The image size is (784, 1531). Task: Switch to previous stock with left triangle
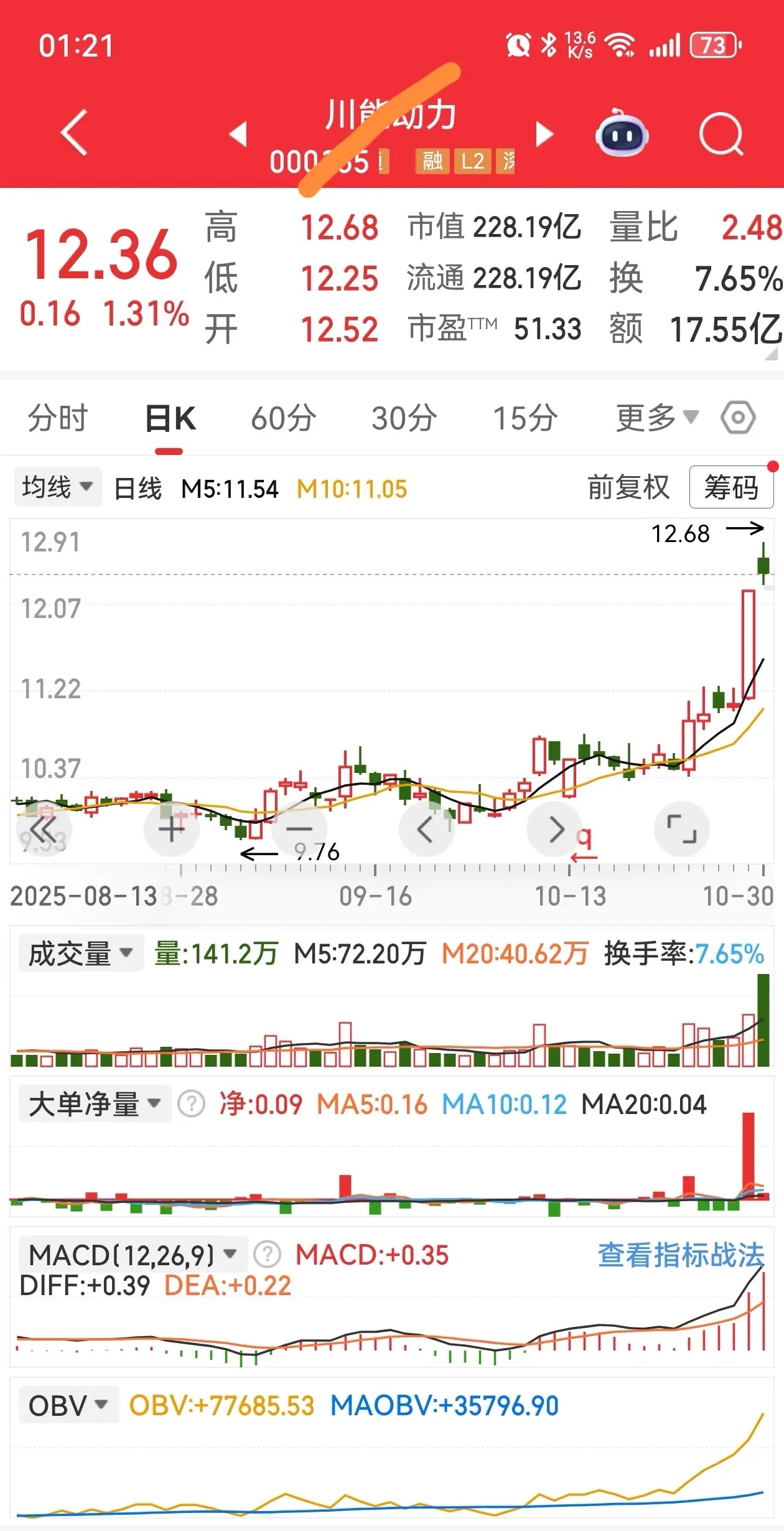click(x=238, y=134)
